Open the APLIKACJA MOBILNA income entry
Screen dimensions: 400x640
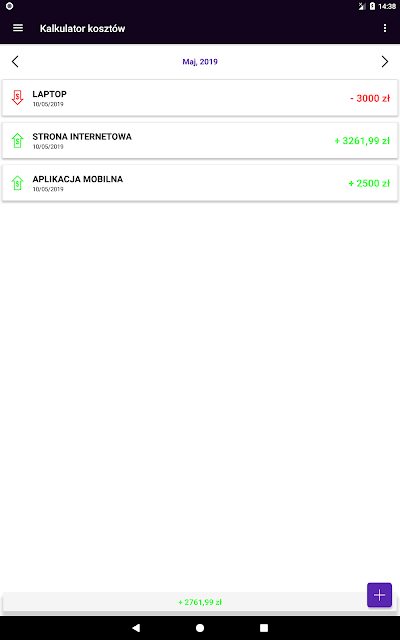200,183
